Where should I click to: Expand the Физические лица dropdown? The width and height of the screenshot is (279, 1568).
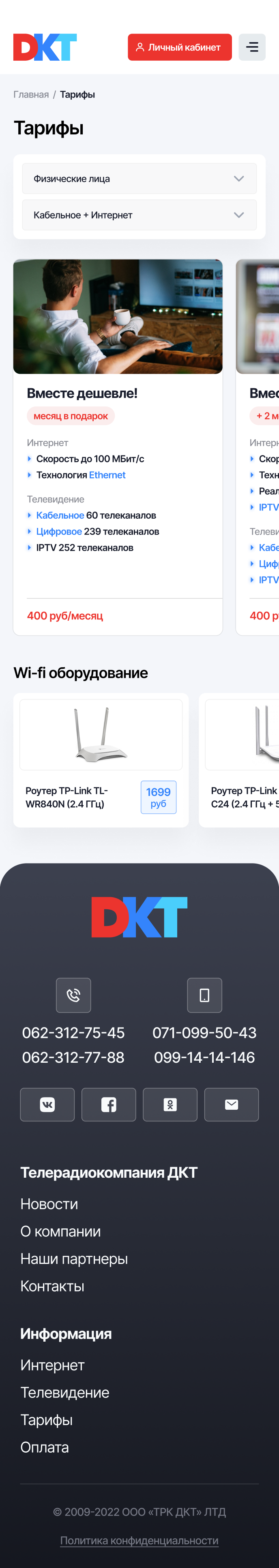[139, 179]
